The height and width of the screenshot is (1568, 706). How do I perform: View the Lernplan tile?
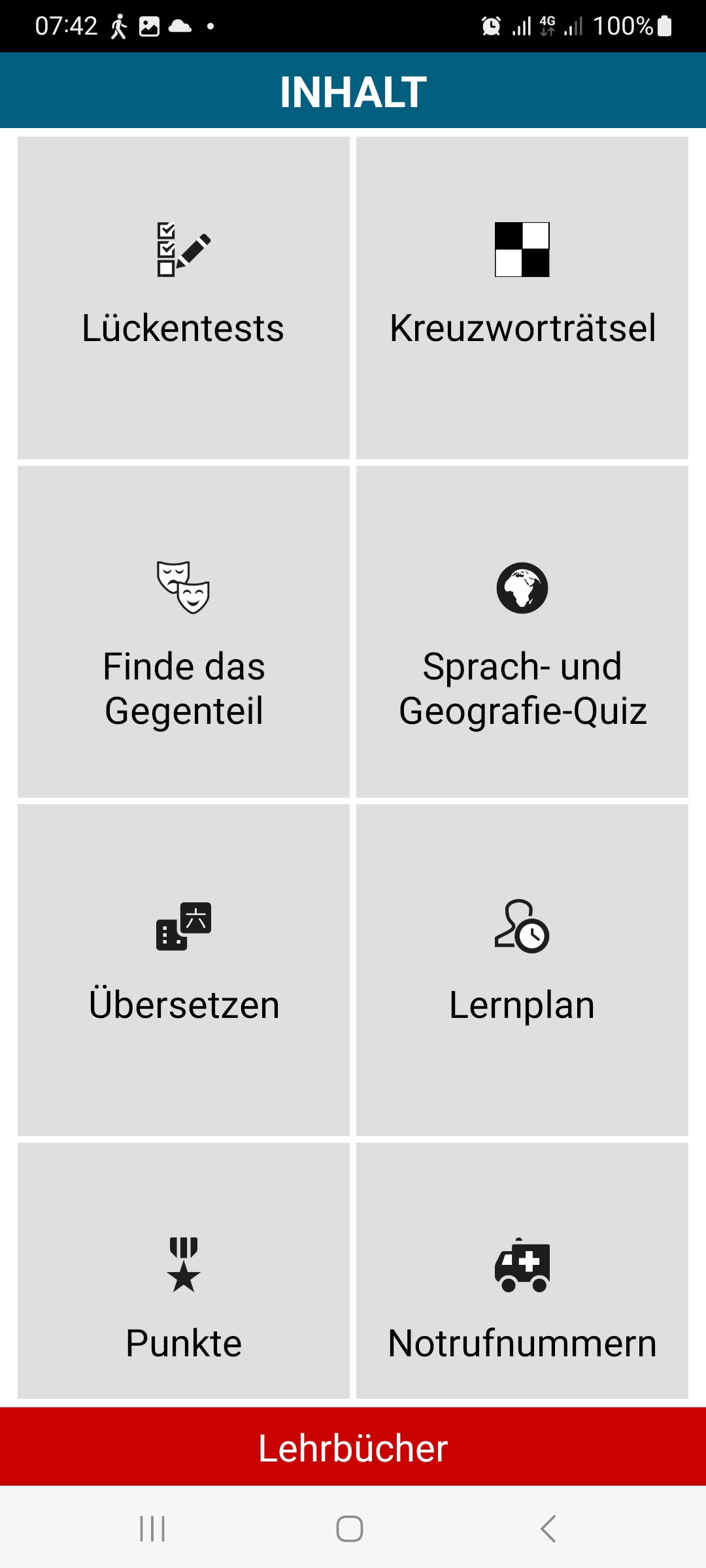[522, 970]
